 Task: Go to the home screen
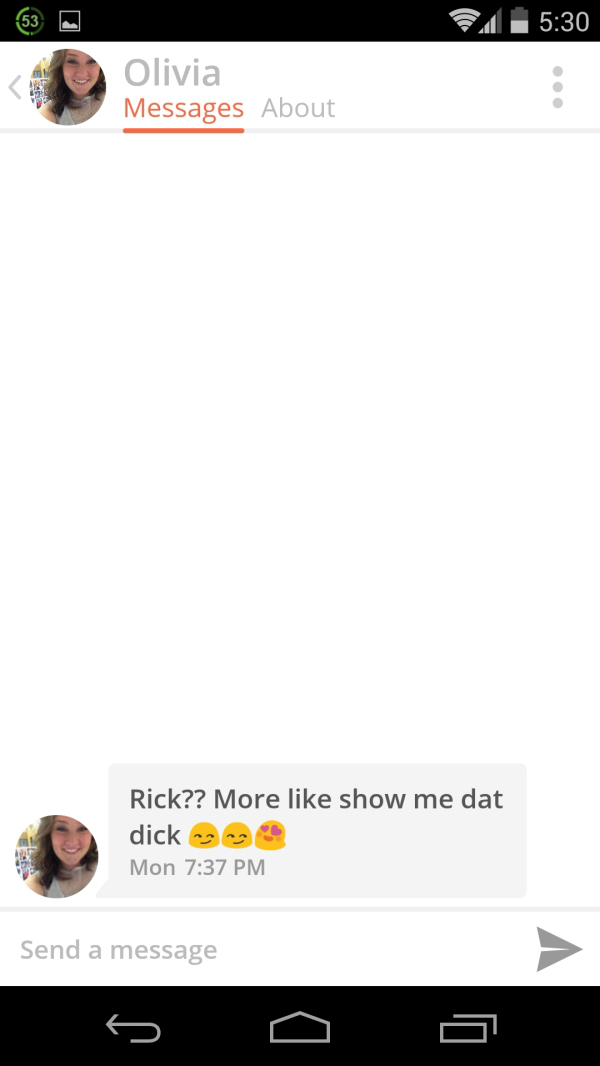(300, 1027)
